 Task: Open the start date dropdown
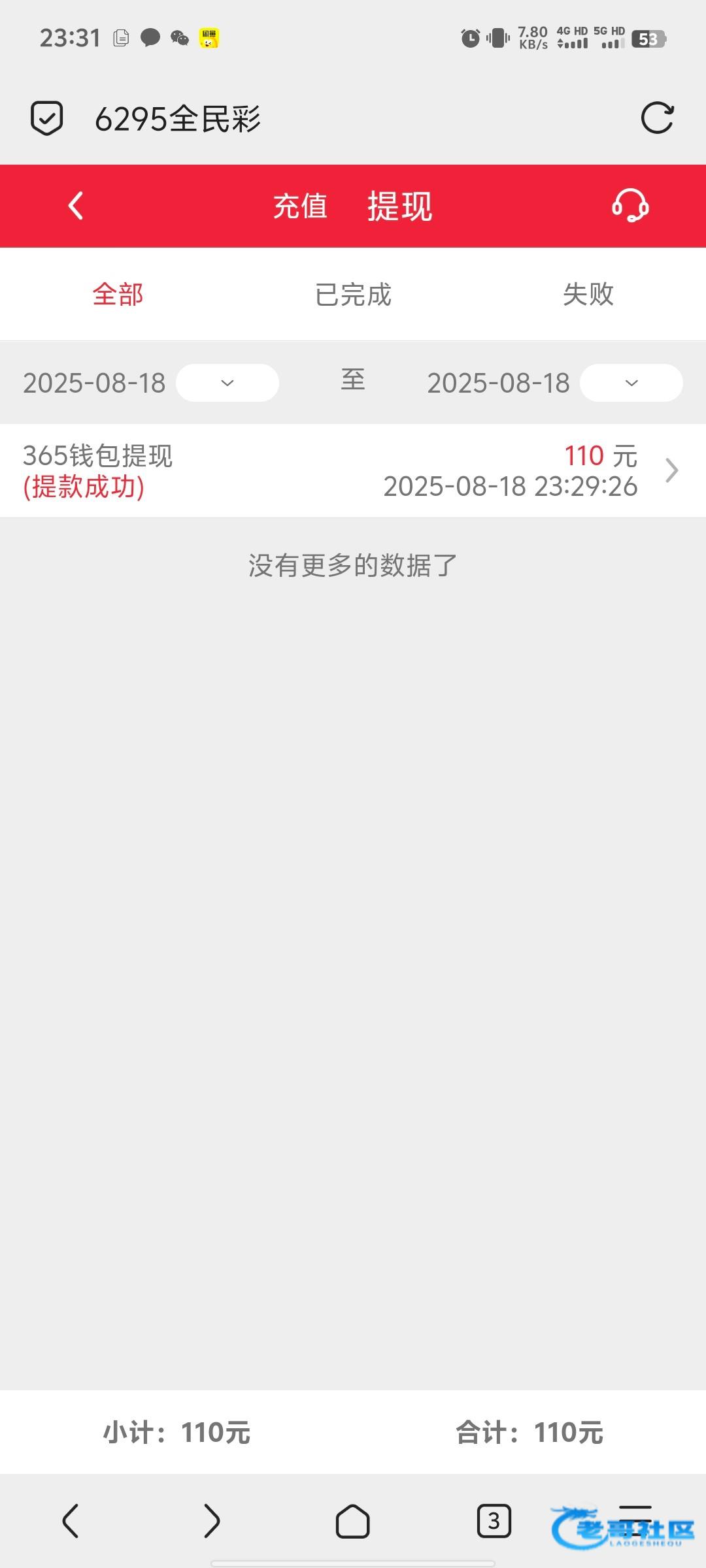pyautogui.click(x=227, y=383)
